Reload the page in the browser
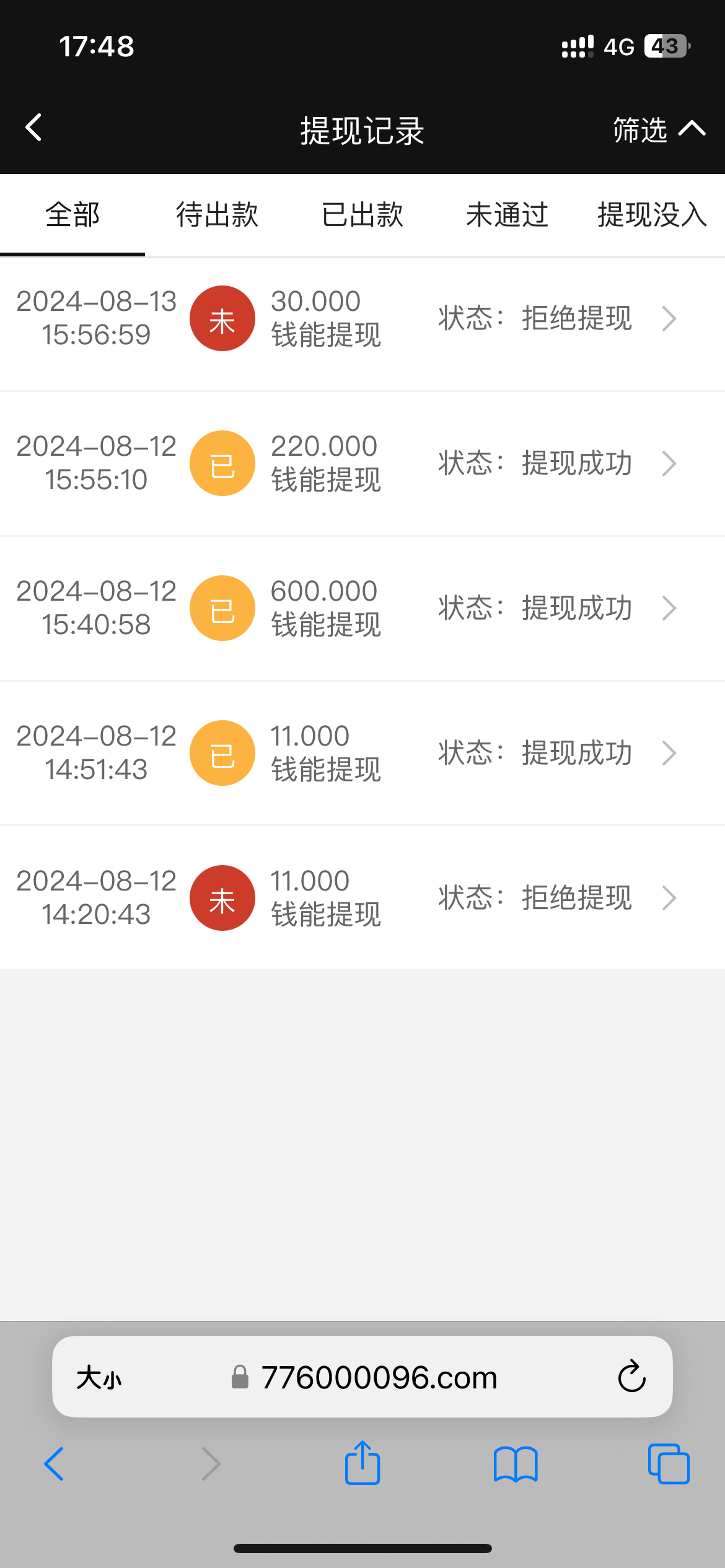 pos(631,1377)
